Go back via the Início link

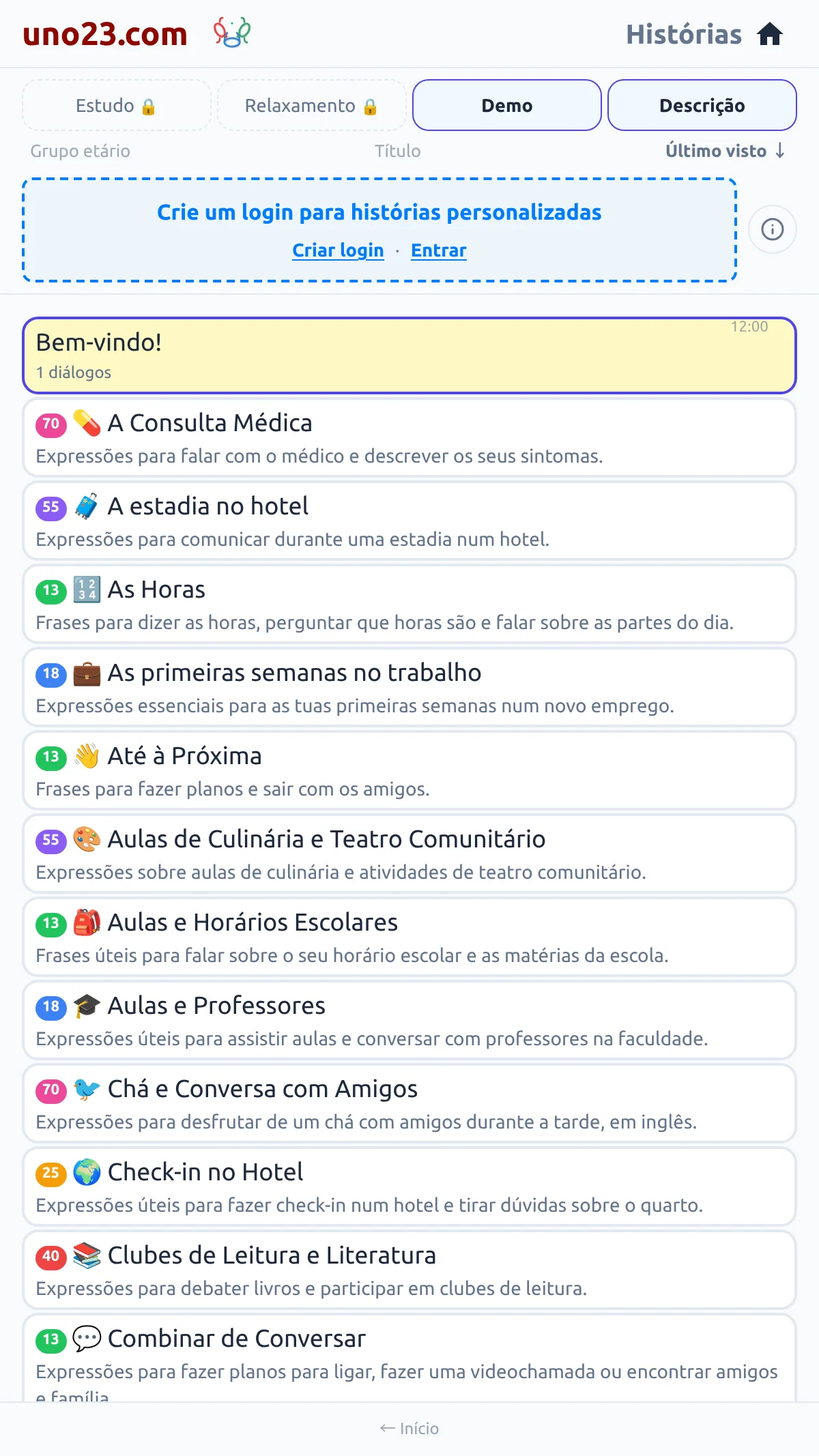tap(409, 1428)
